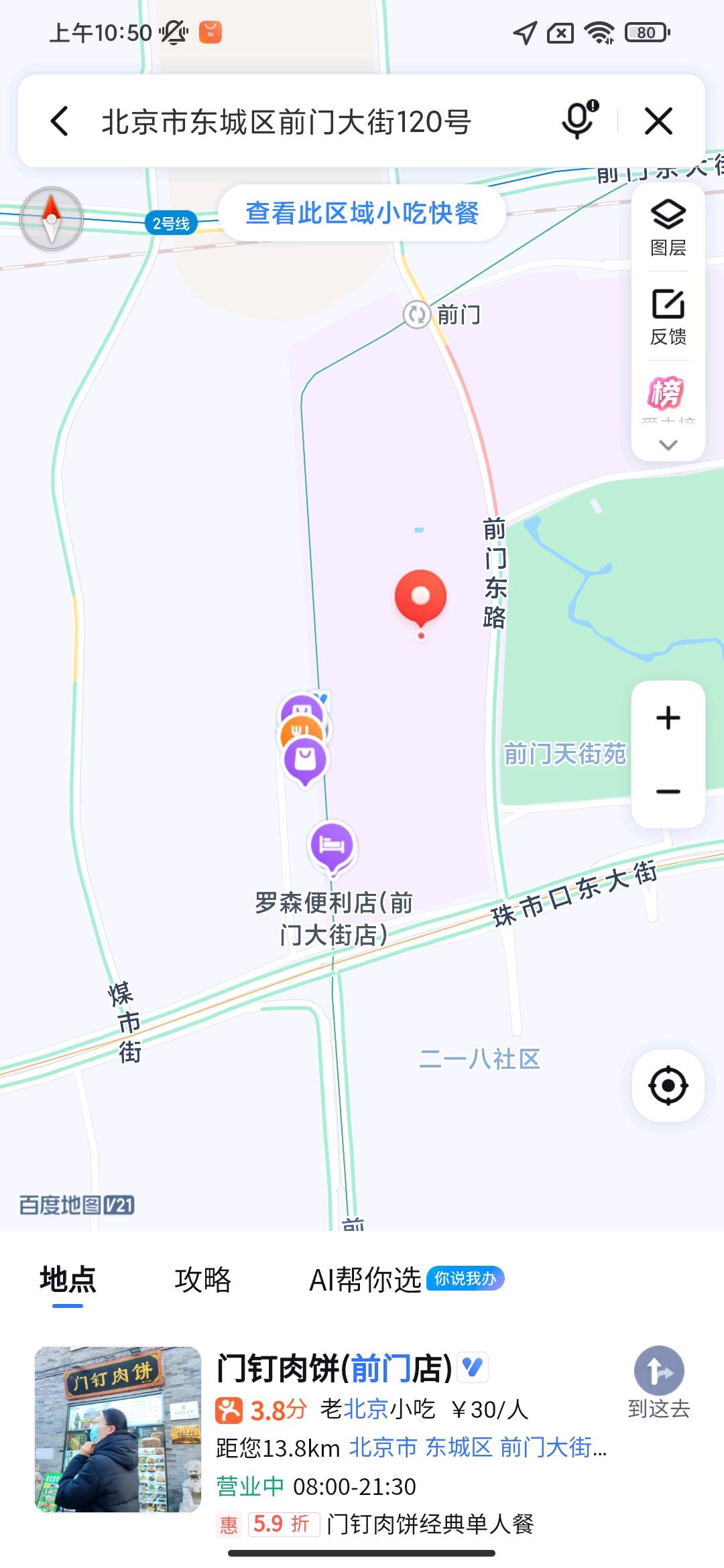Center the map on my location

[668, 1086]
